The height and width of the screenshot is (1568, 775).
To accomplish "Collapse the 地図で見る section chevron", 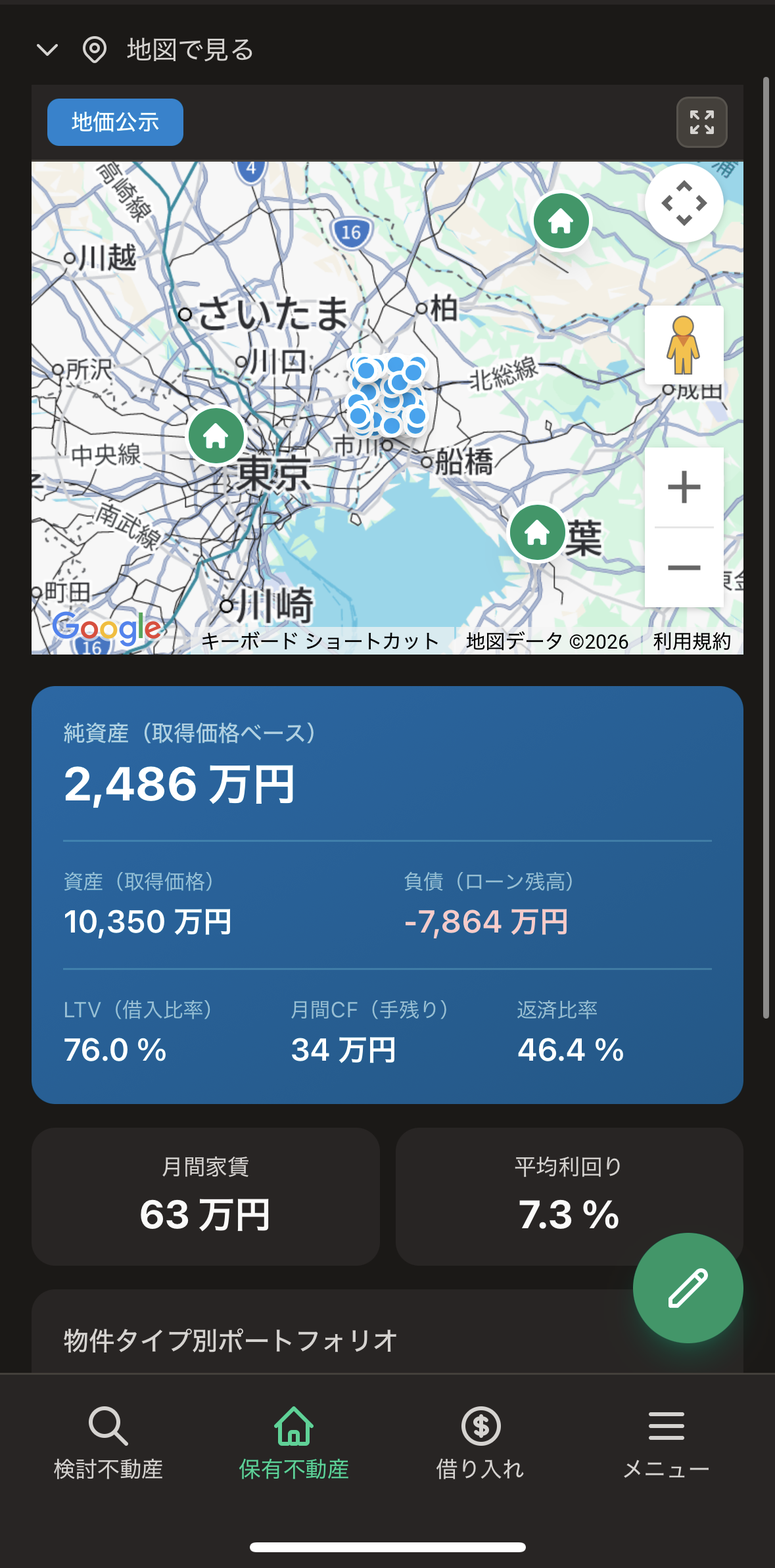I will (47, 50).
